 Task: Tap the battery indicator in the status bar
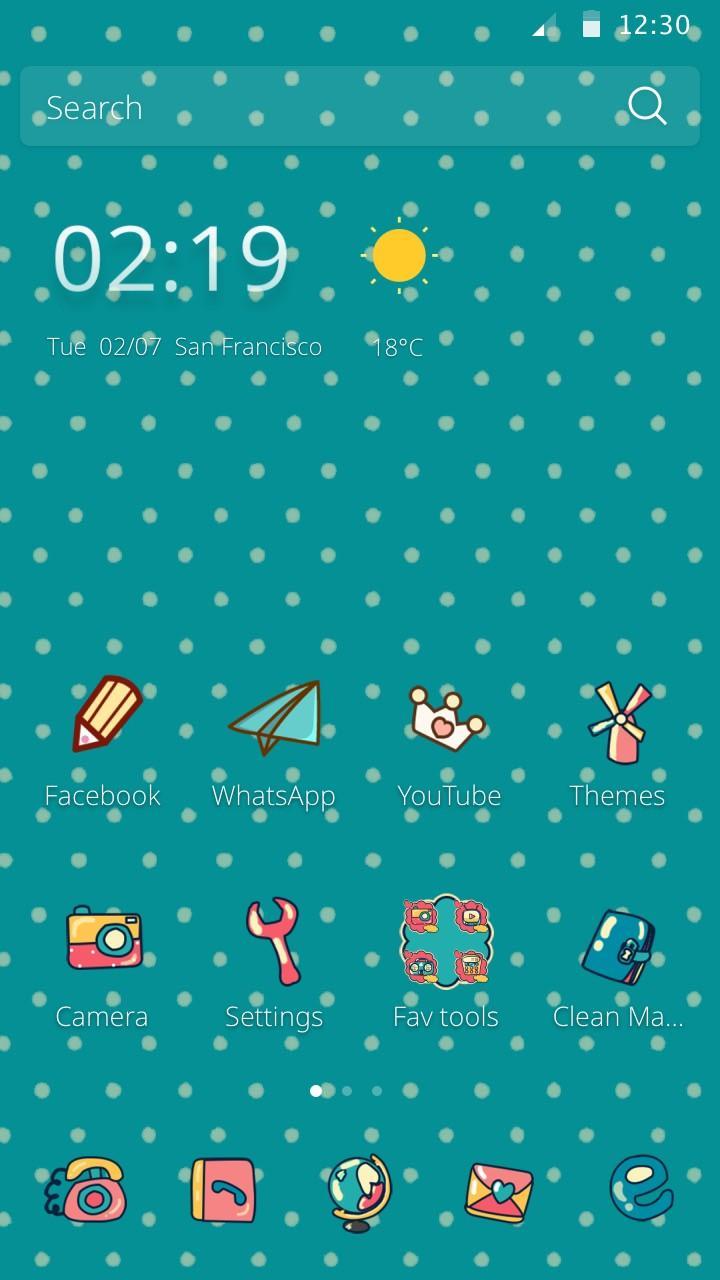[589, 27]
